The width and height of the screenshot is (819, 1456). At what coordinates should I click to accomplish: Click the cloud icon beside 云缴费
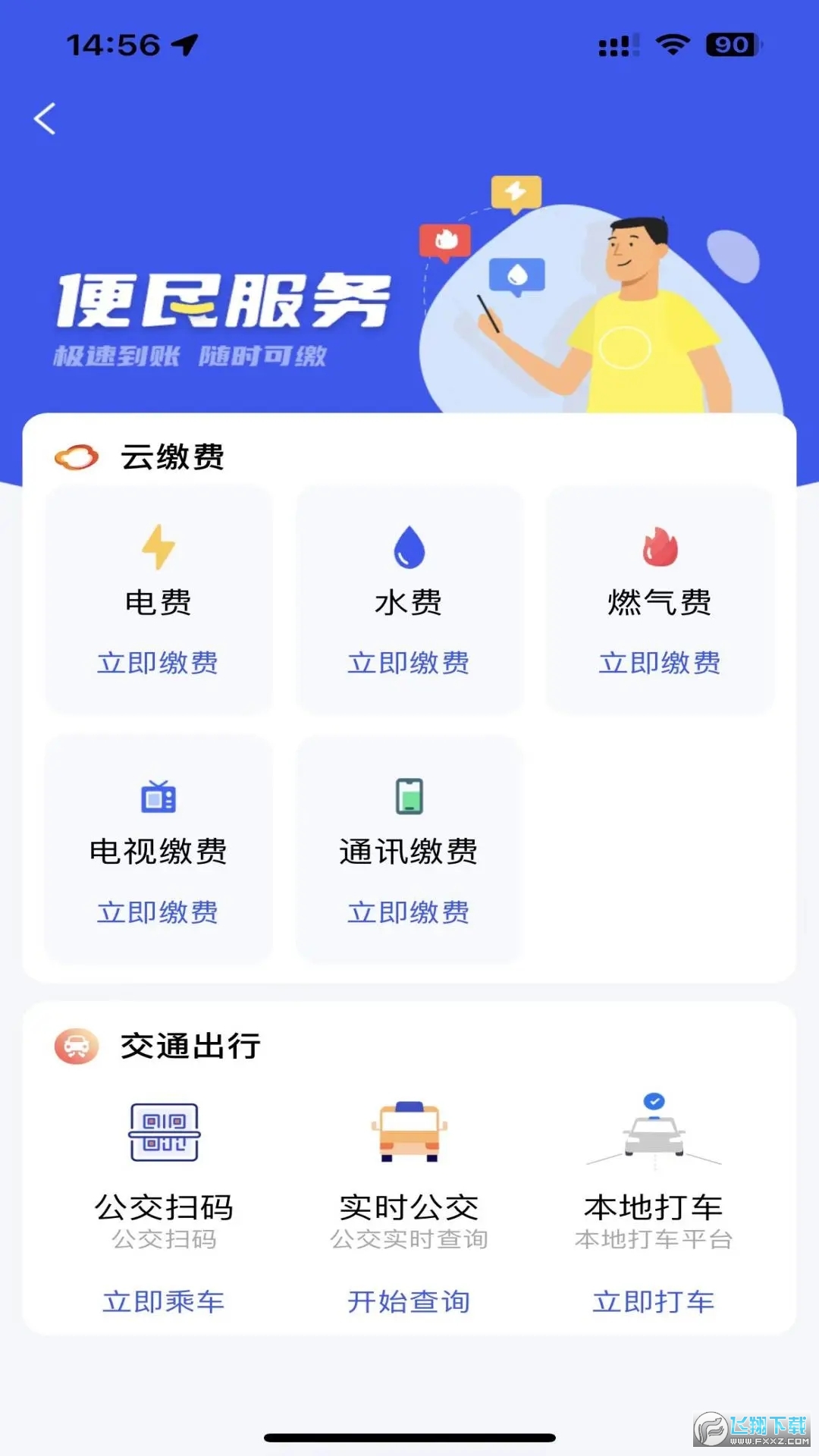[x=77, y=456]
